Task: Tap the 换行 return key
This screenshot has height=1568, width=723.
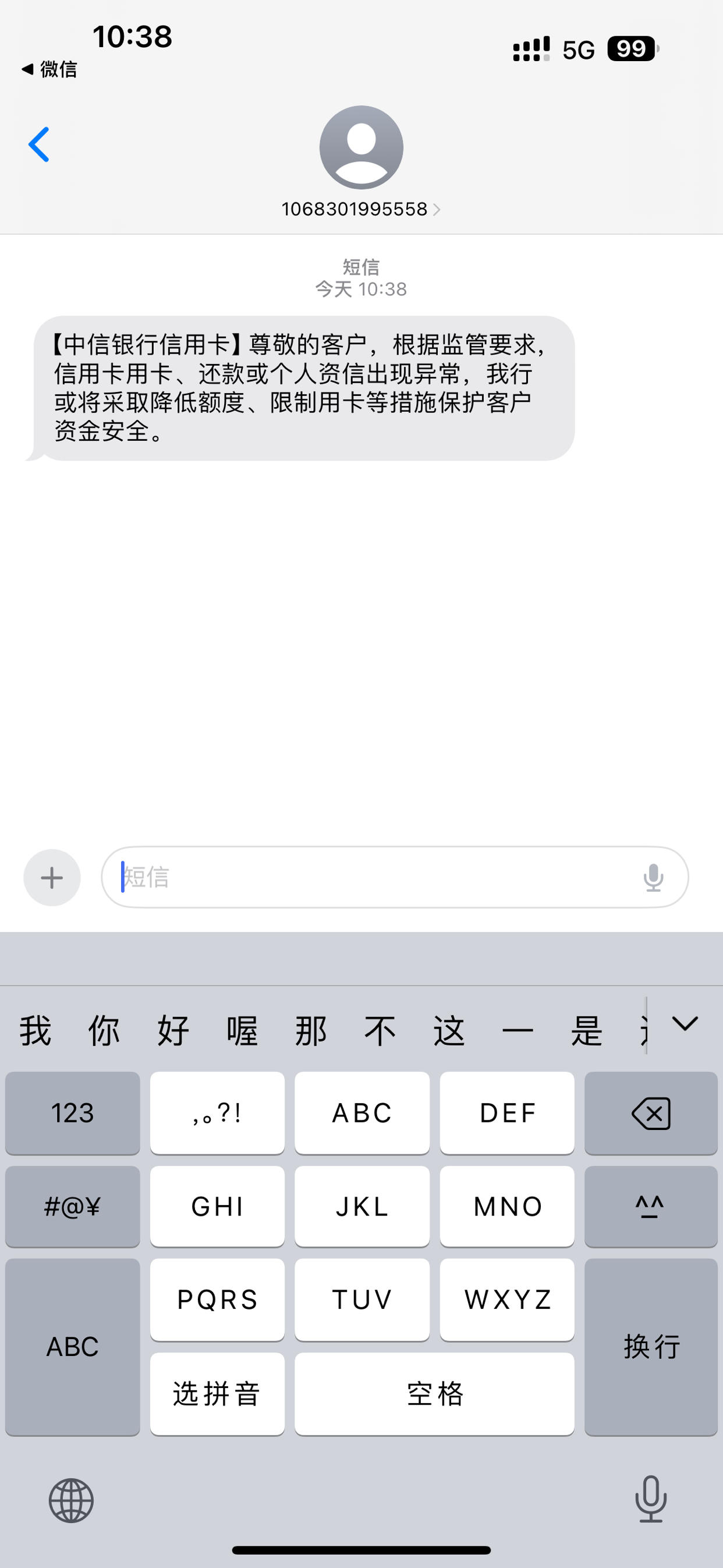Action: tap(651, 1347)
